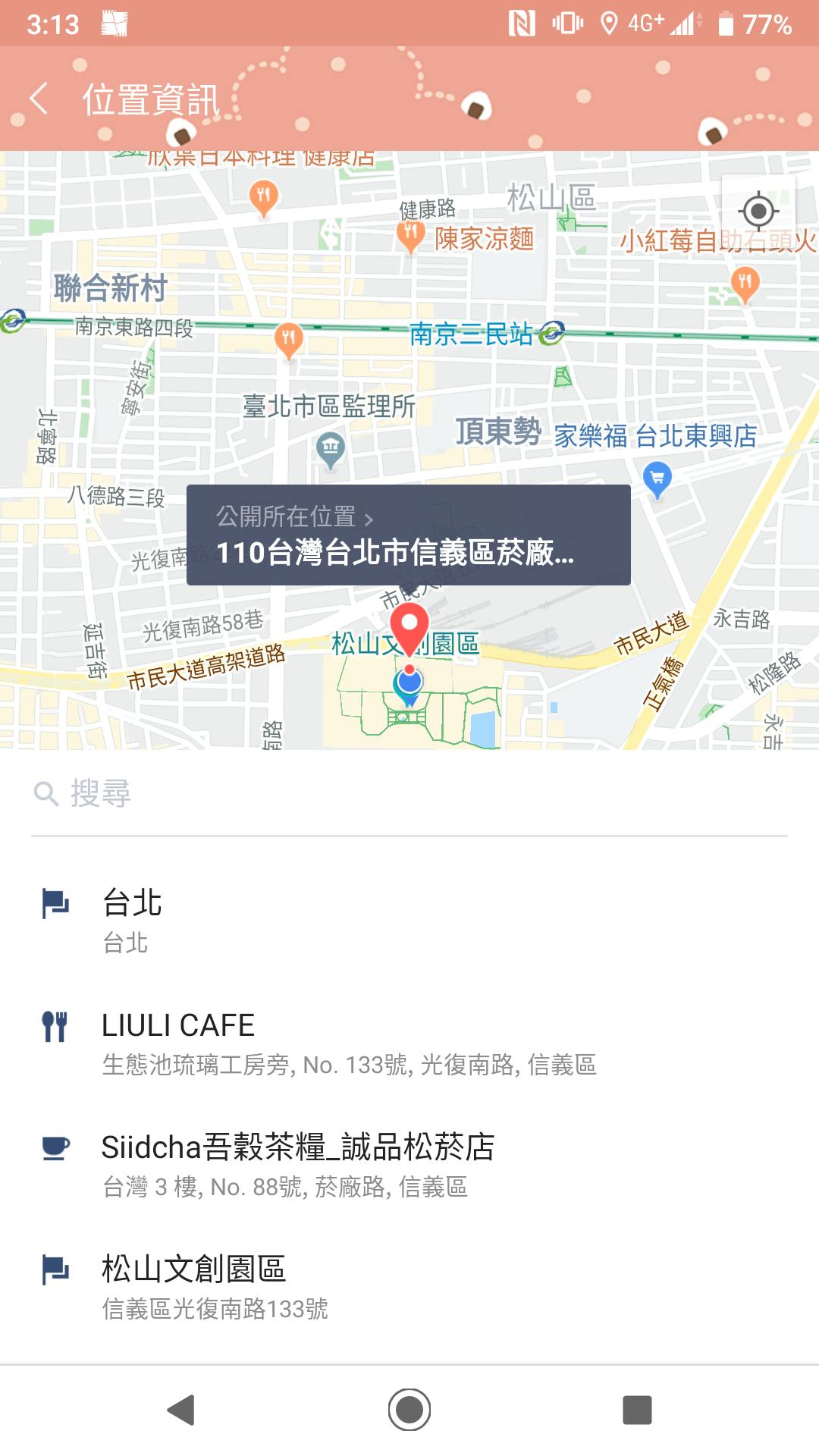Tap the system home button

coord(409,1410)
